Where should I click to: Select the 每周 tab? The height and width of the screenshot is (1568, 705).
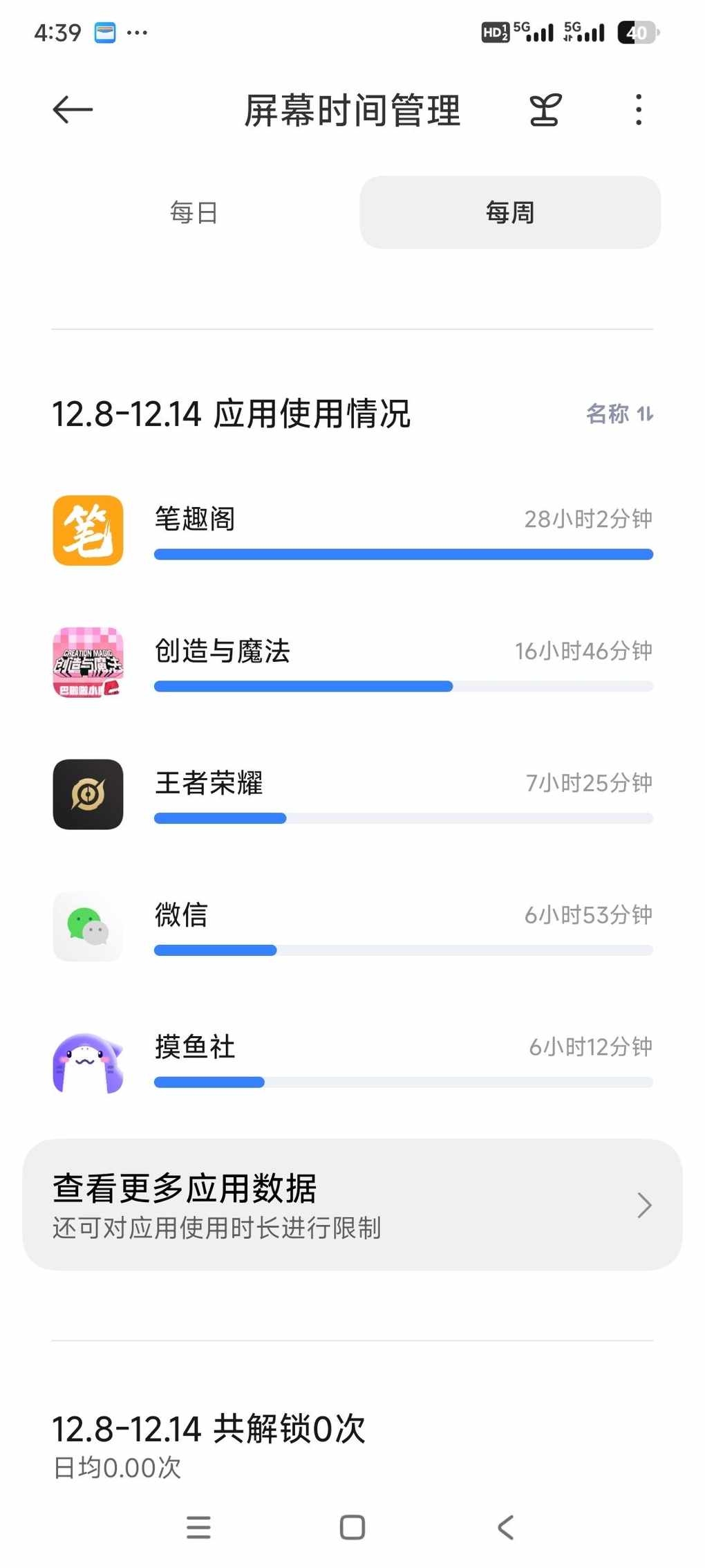click(x=510, y=212)
